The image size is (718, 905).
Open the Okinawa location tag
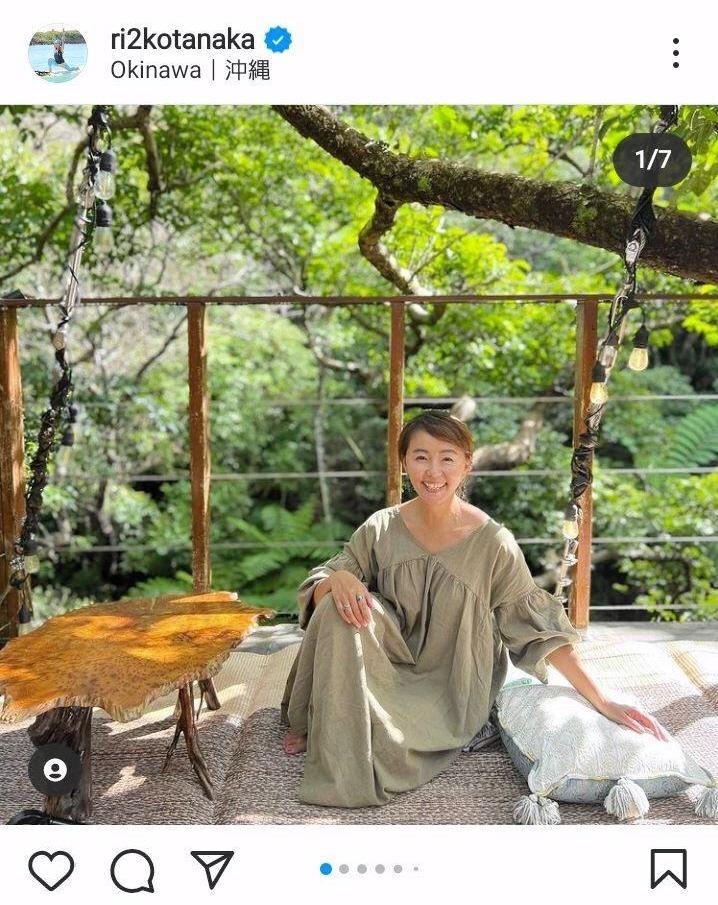click(x=190, y=71)
